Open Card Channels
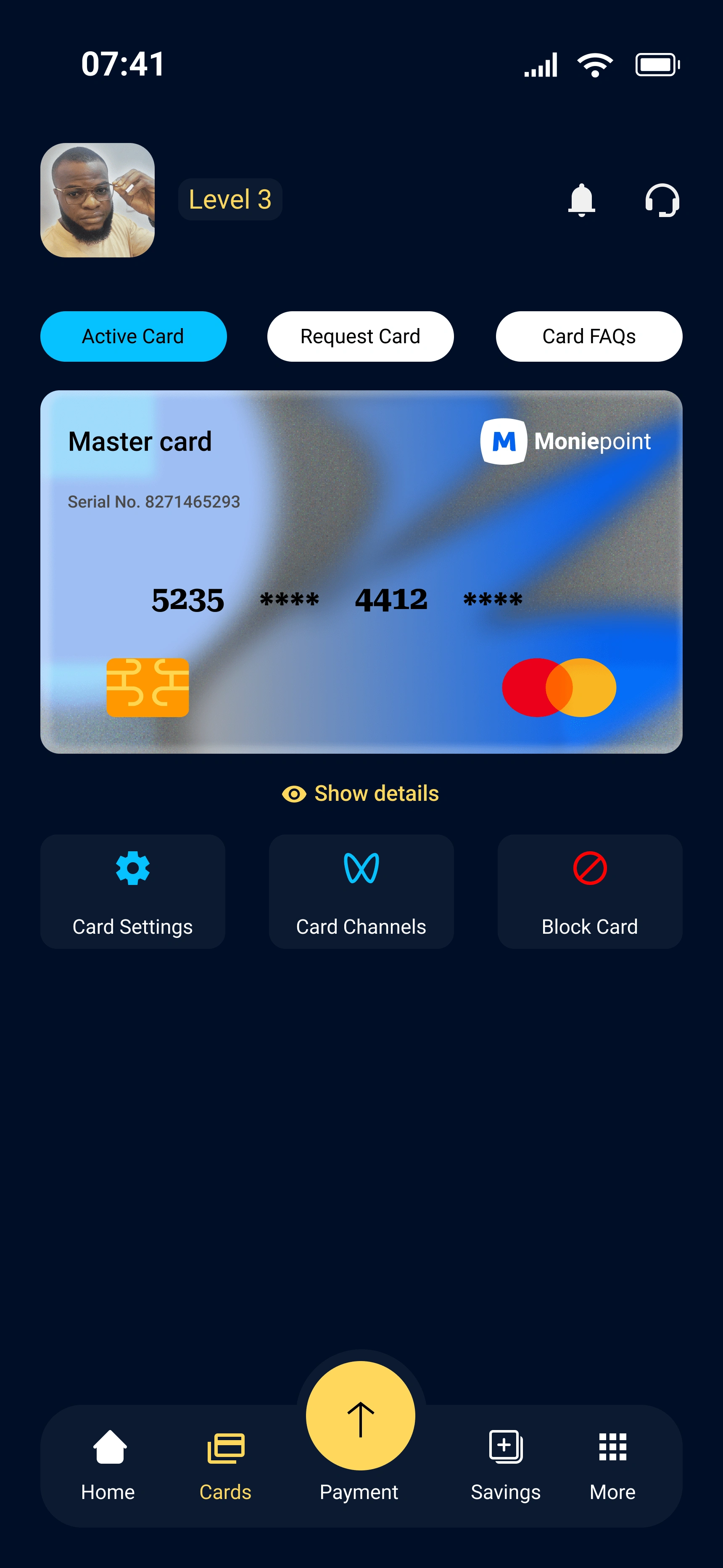This screenshot has height=1568, width=723. click(x=361, y=891)
